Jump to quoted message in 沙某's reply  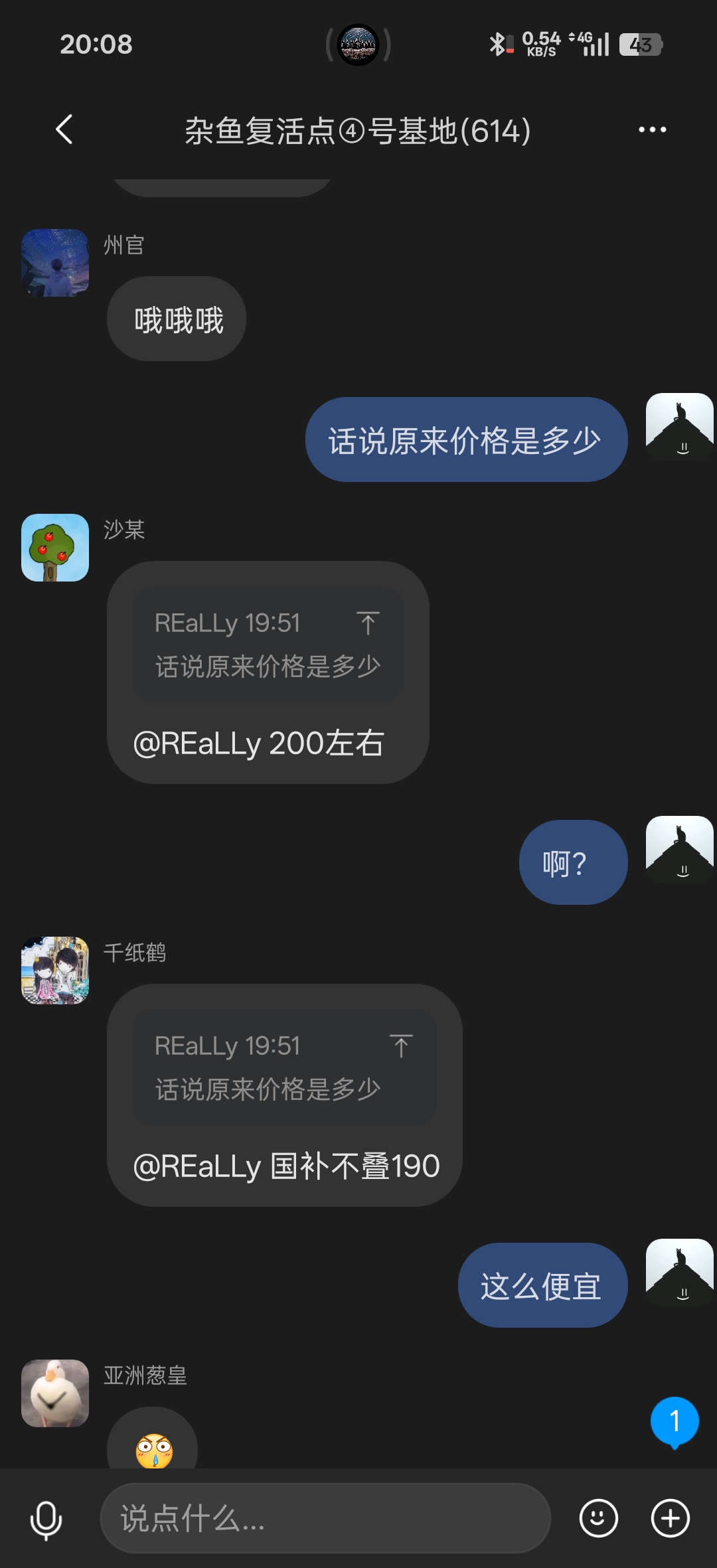[x=367, y=623]
